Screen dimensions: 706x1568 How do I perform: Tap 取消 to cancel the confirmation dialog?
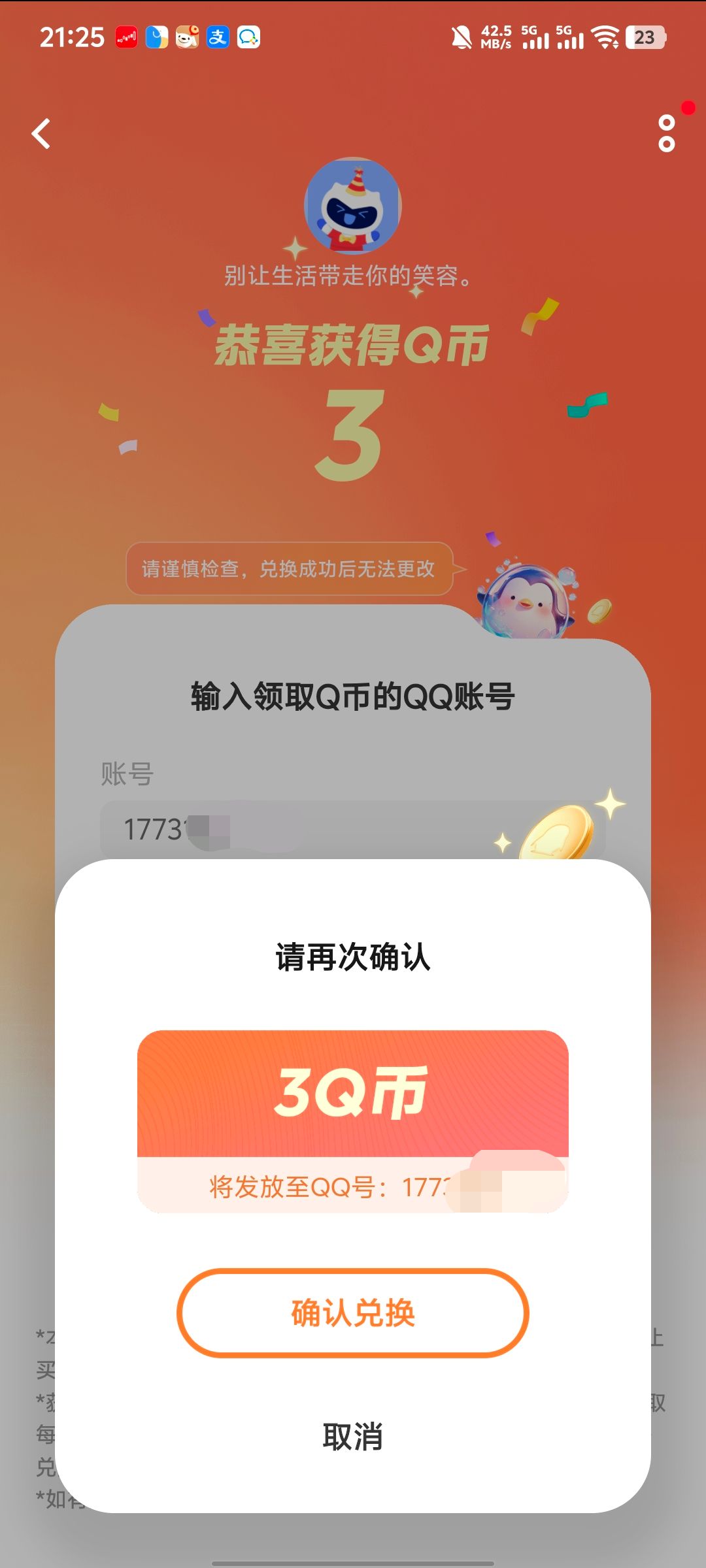pos(352,1437)
